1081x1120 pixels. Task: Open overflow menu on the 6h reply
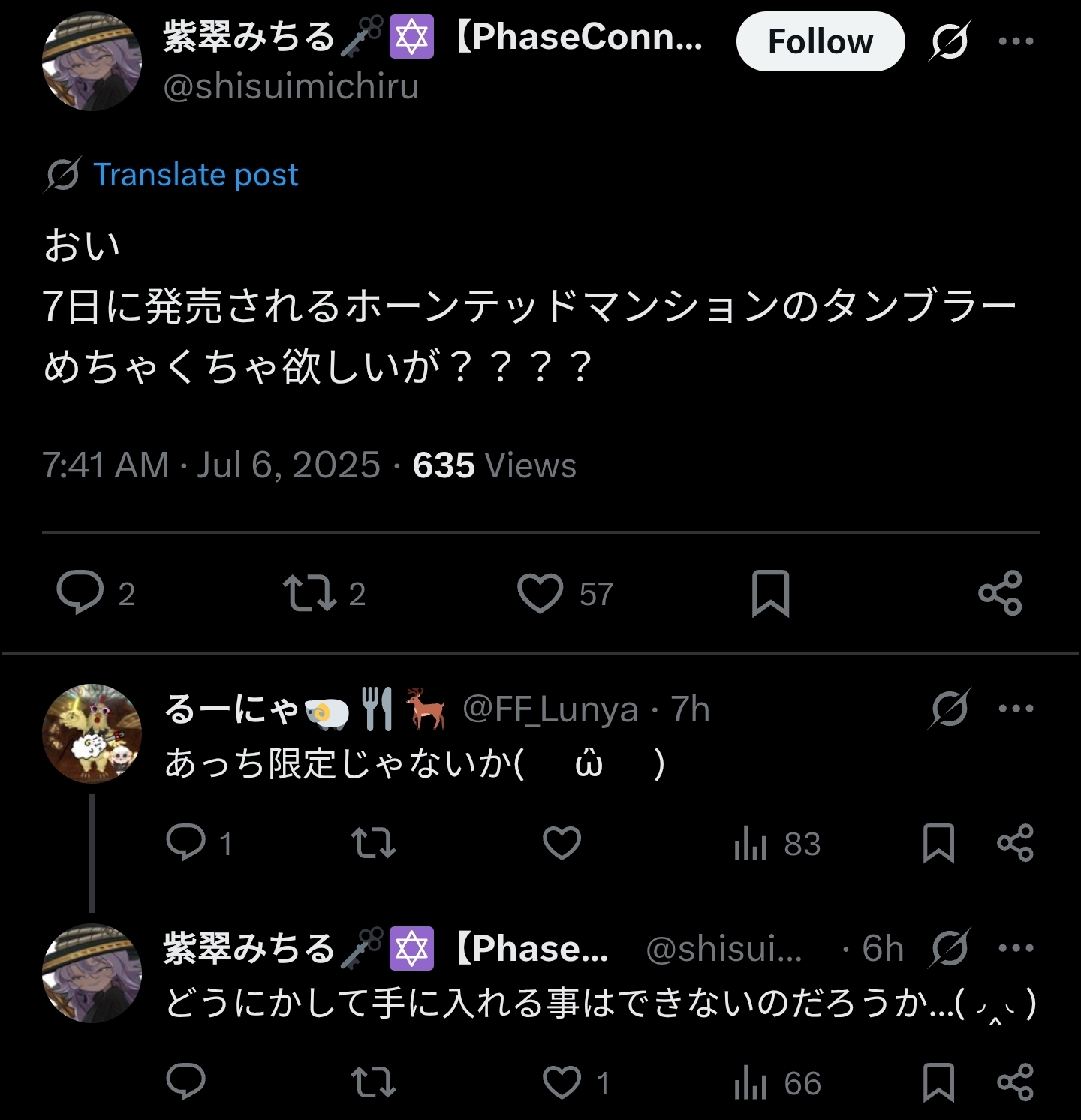point(1016,948)
